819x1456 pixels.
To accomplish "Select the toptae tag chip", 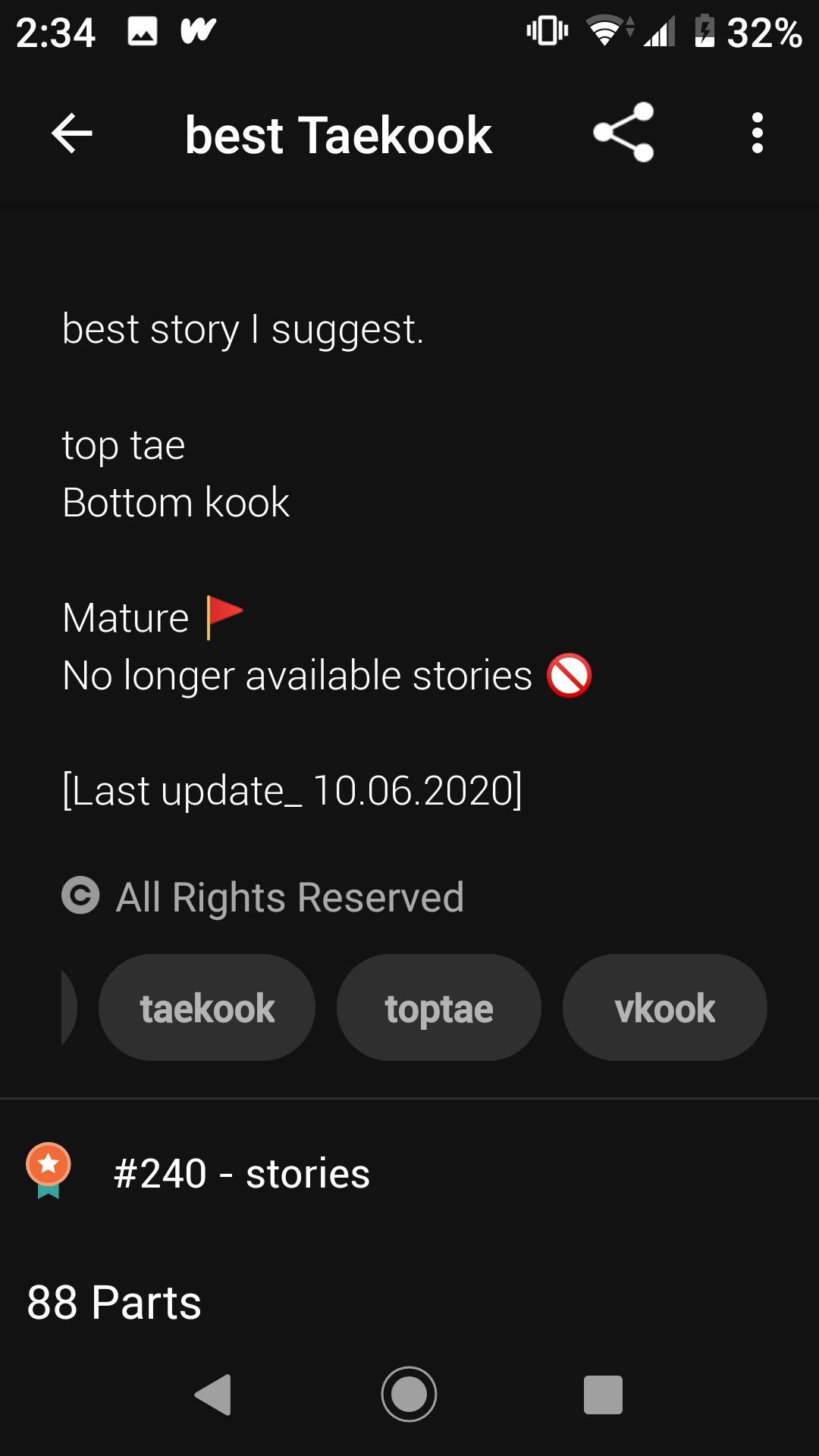I will tap(439, 1008).
